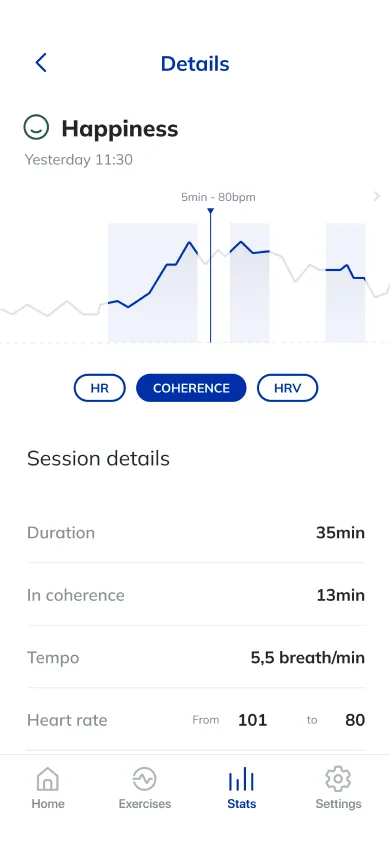Image resolution: width=390 pixels, height=844 pixels.
Task: Go to the Settings tab
Action: [x=338, y=789]
